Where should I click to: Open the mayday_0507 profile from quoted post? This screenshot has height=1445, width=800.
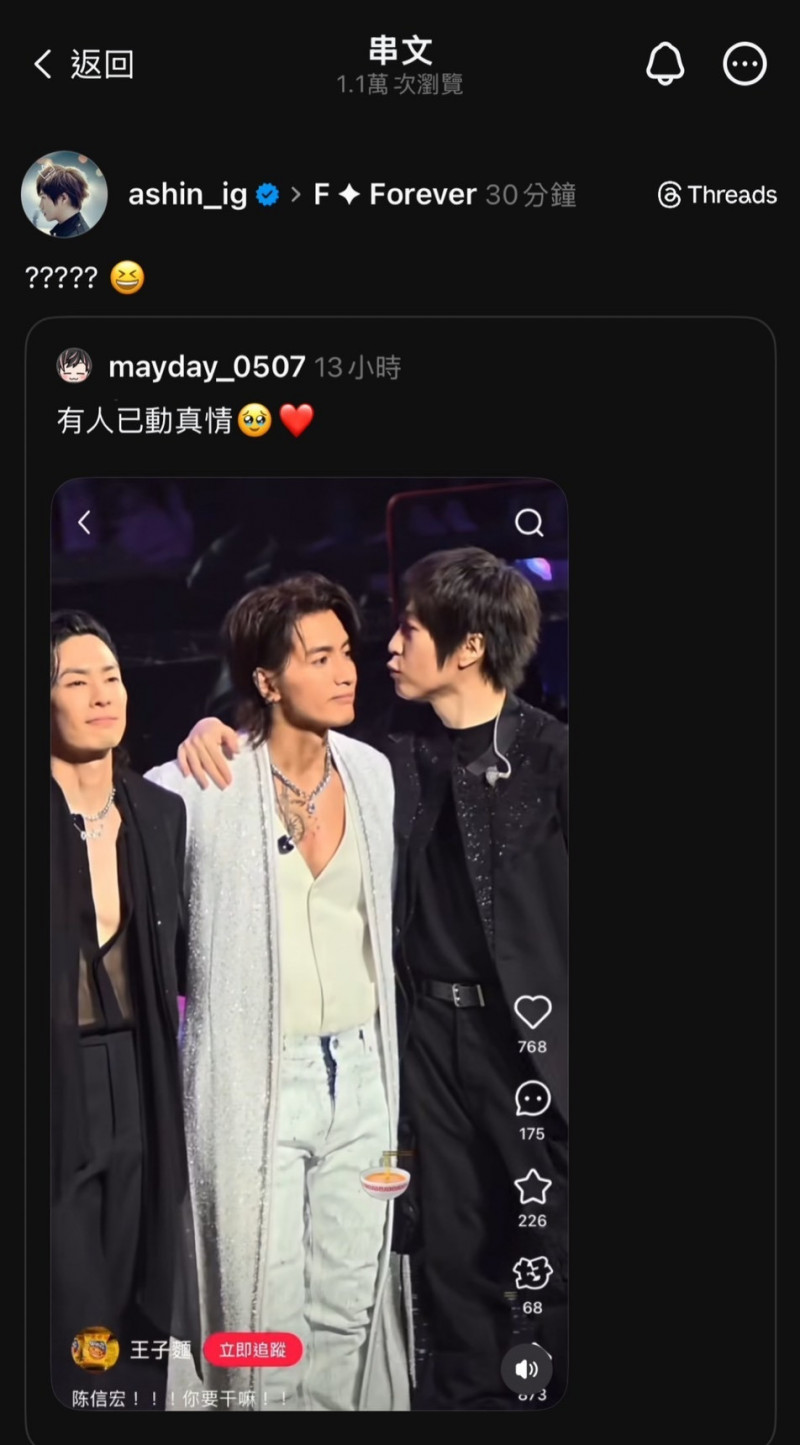click(206, 367)
